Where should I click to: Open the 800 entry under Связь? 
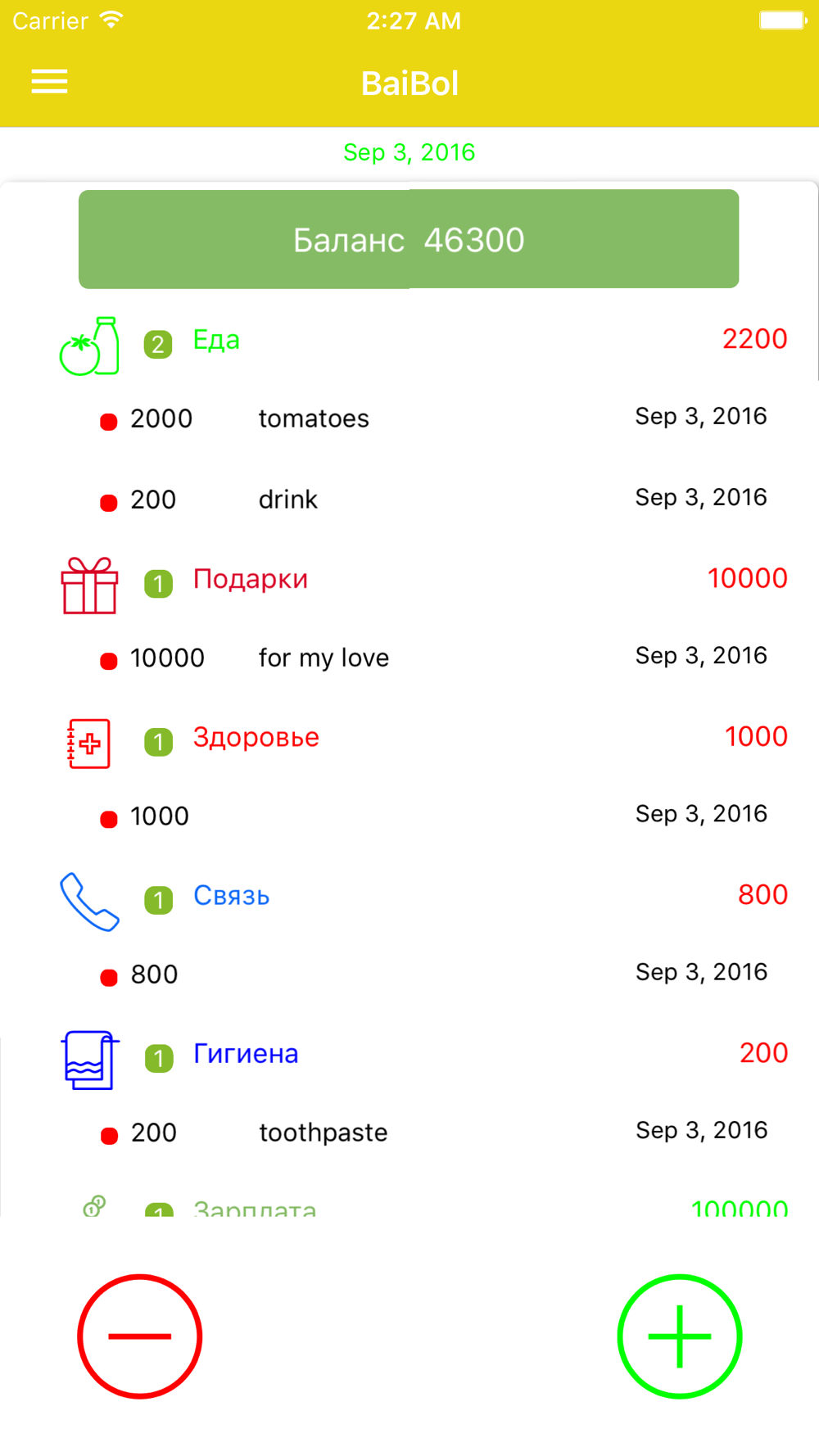point(409,974)
